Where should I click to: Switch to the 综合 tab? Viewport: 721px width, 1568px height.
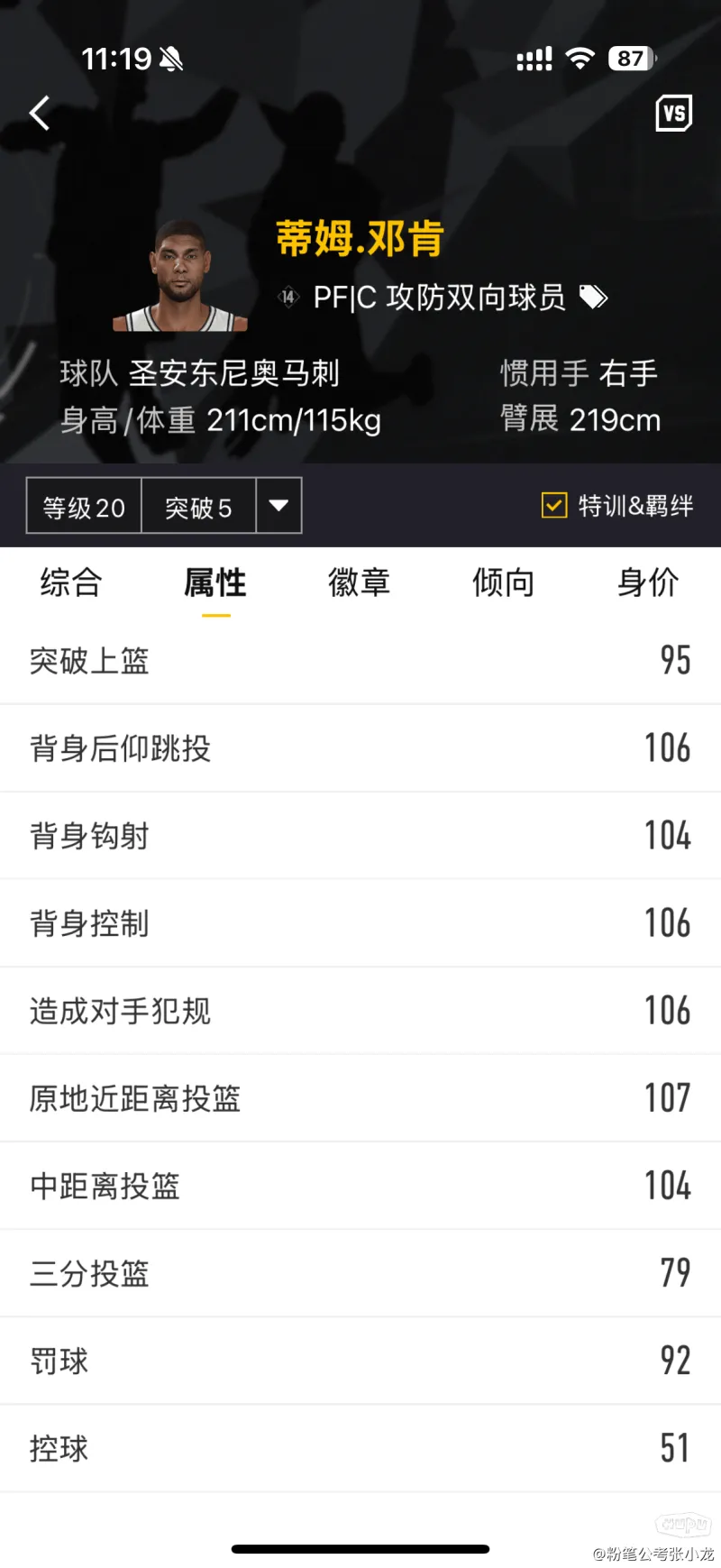[71, 582]
